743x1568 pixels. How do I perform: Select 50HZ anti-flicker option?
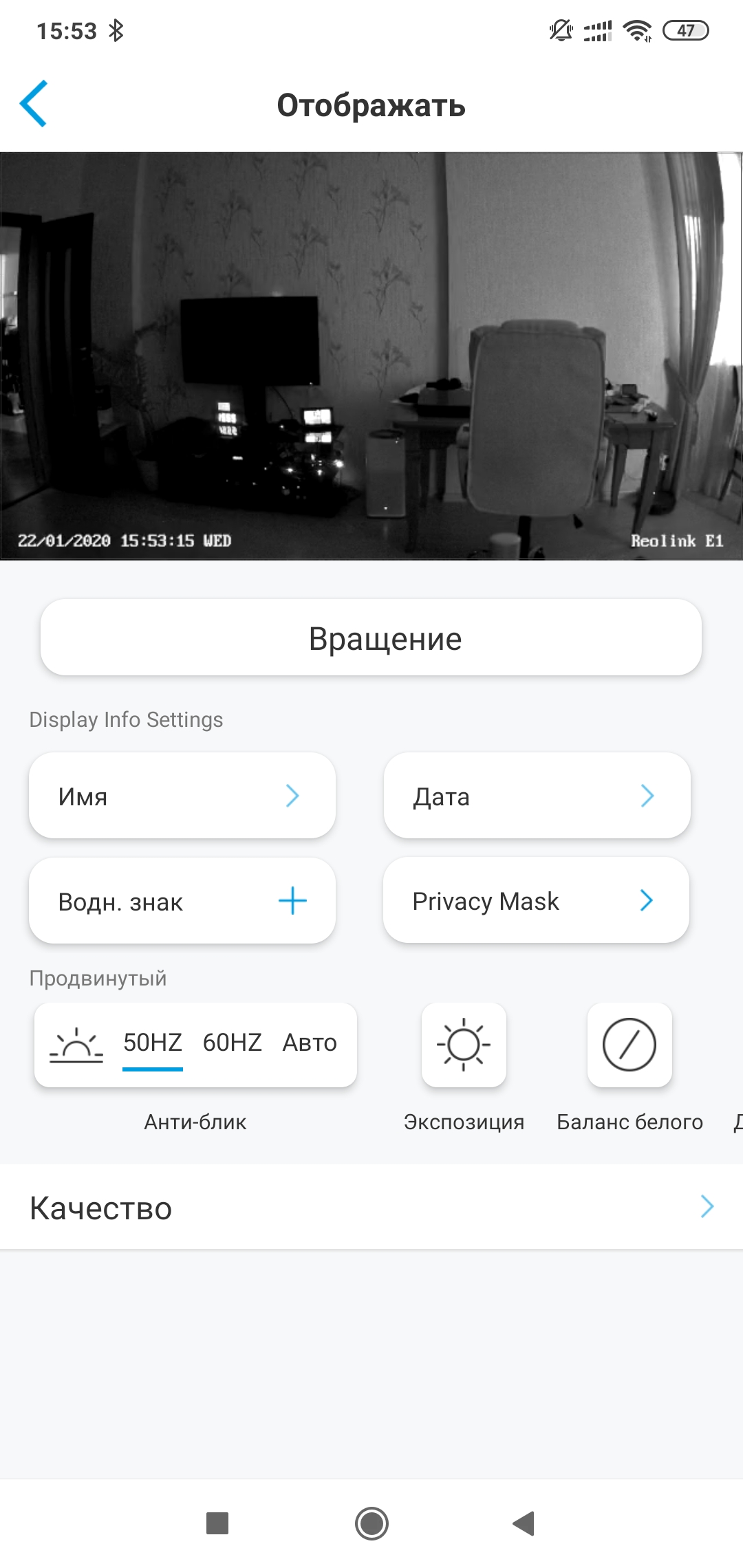tap(152, 1043)
